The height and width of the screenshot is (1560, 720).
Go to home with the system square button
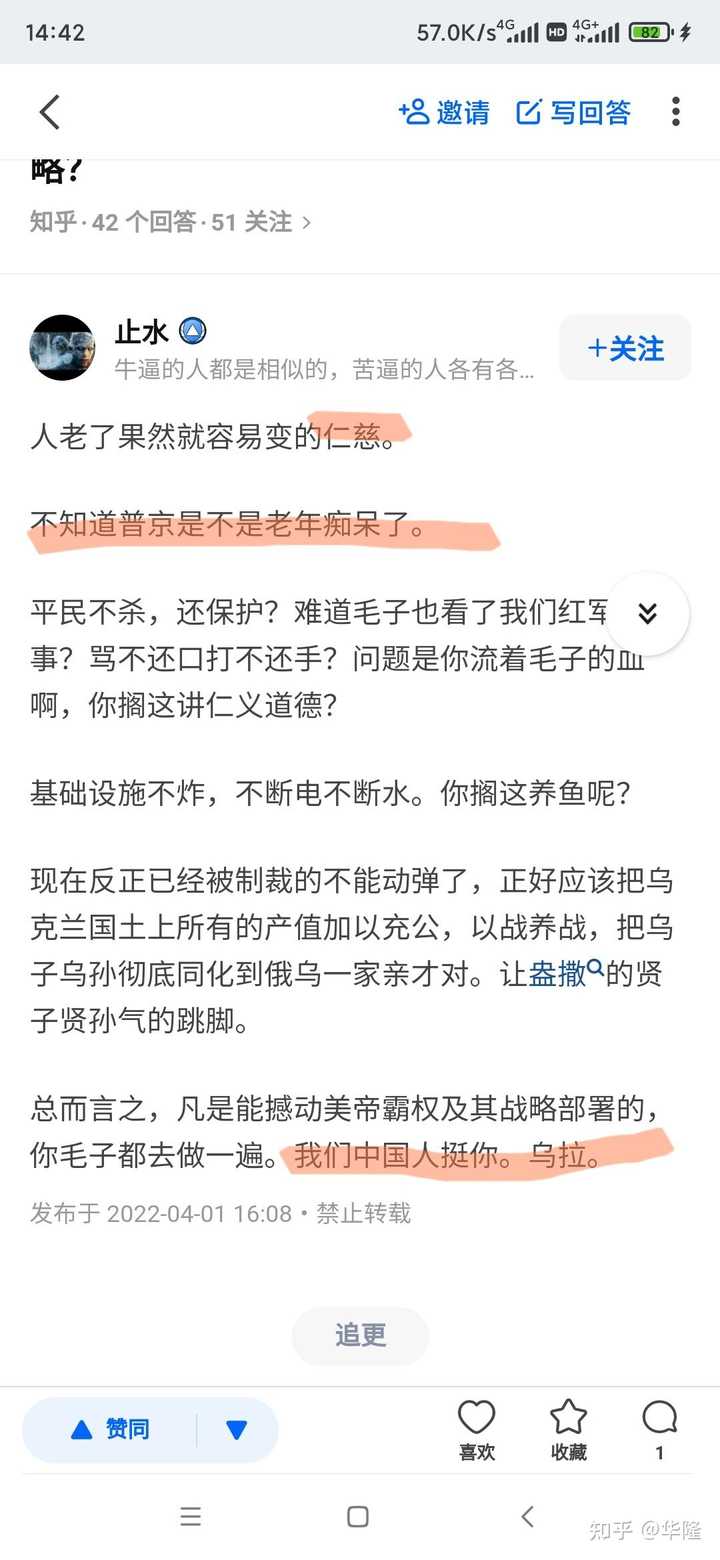pos(358,1517)
